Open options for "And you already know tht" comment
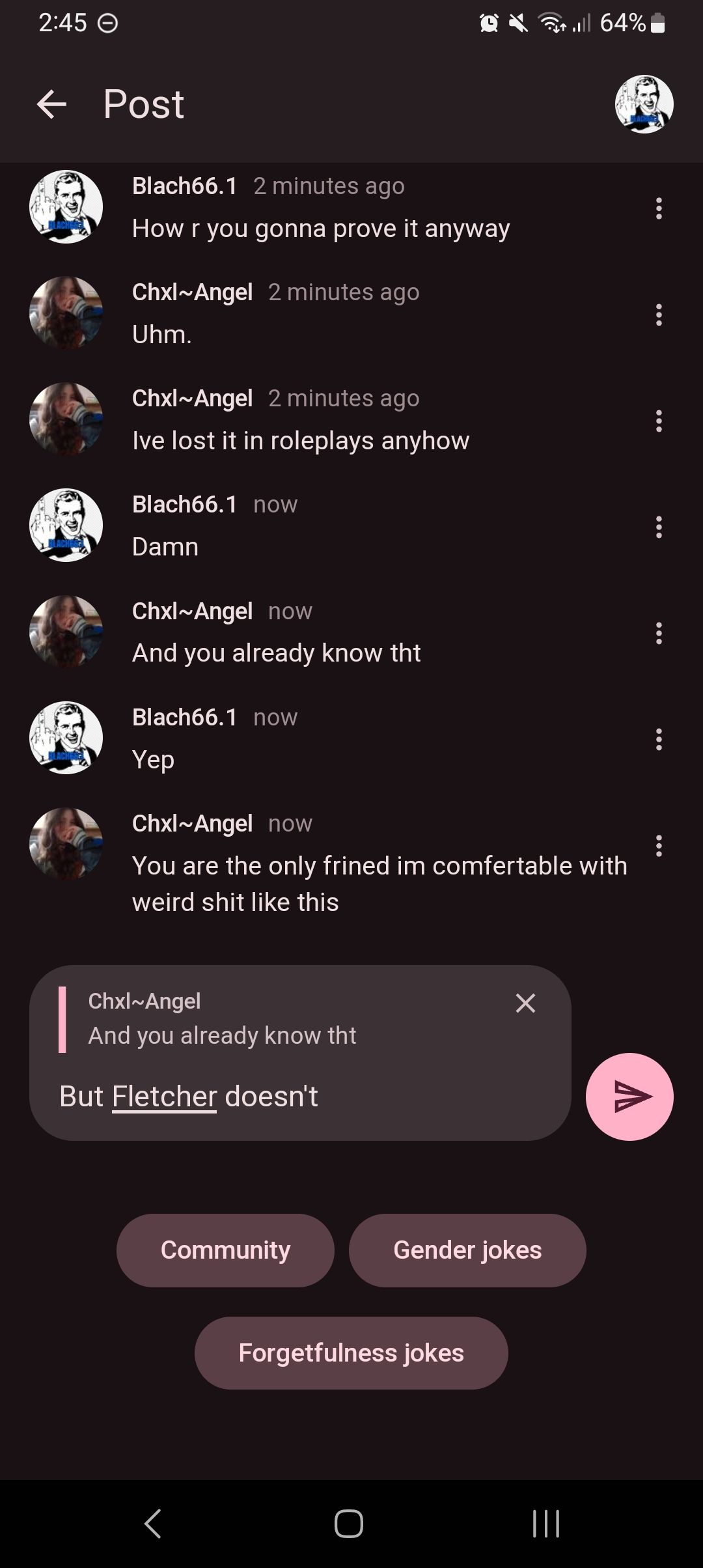The height and width of the screenshot is (1568, 703). pos(659,634)
